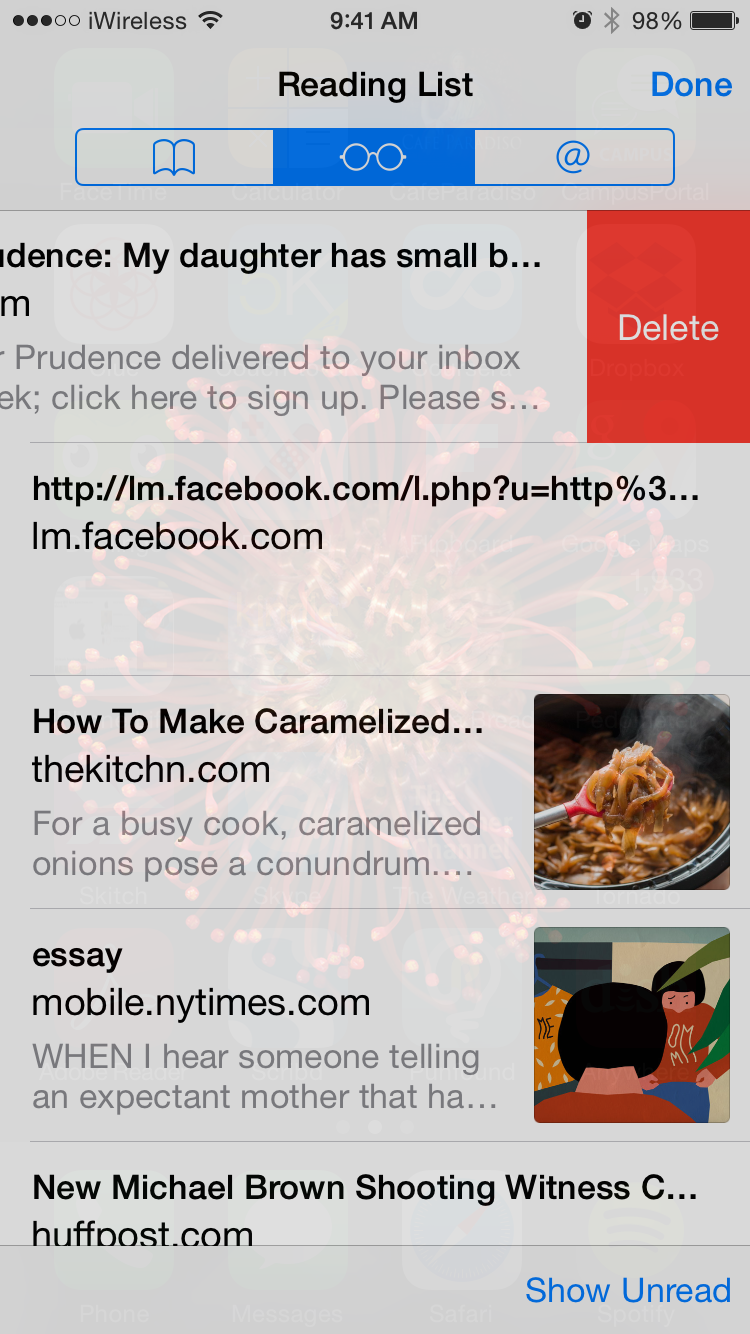This screenshot has height=1334, width=750.
Task: Toggle Show Unread filter
Action: coord(628,1290)
